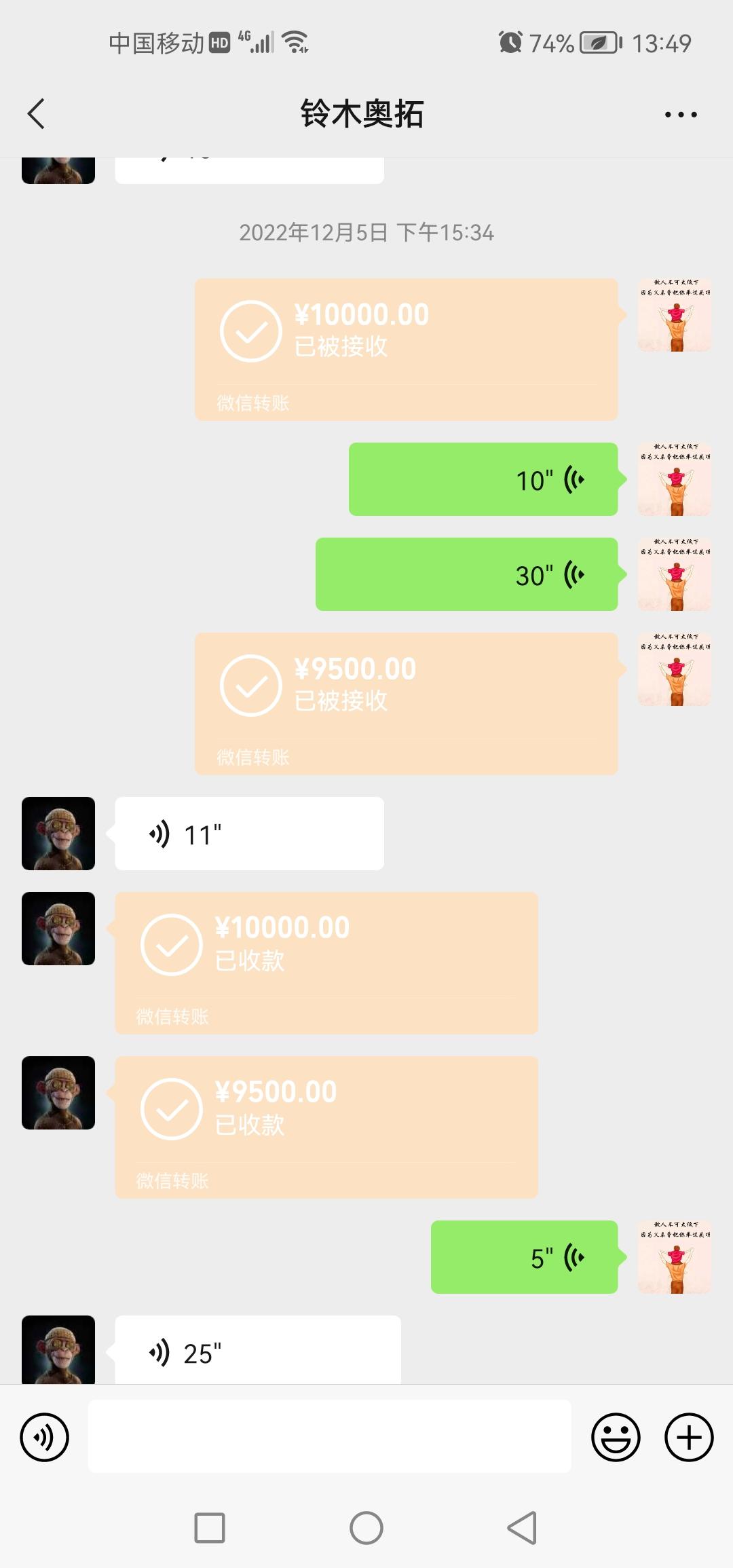
Task: Open the system recent apps button
Action: 210,1528
